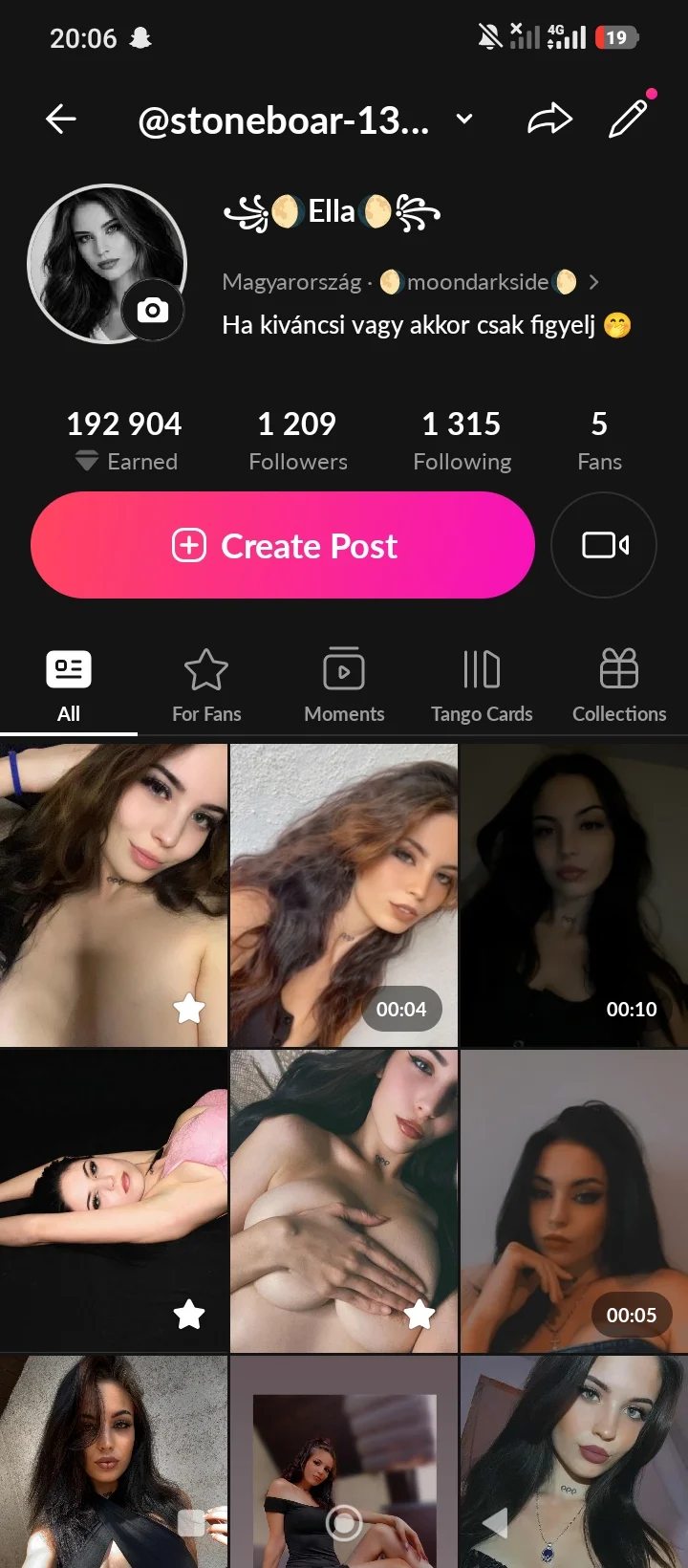The height and width of the screenshot is (1568, 688).
Task: Open the 1 315 Following list
Action: (462, 440)
